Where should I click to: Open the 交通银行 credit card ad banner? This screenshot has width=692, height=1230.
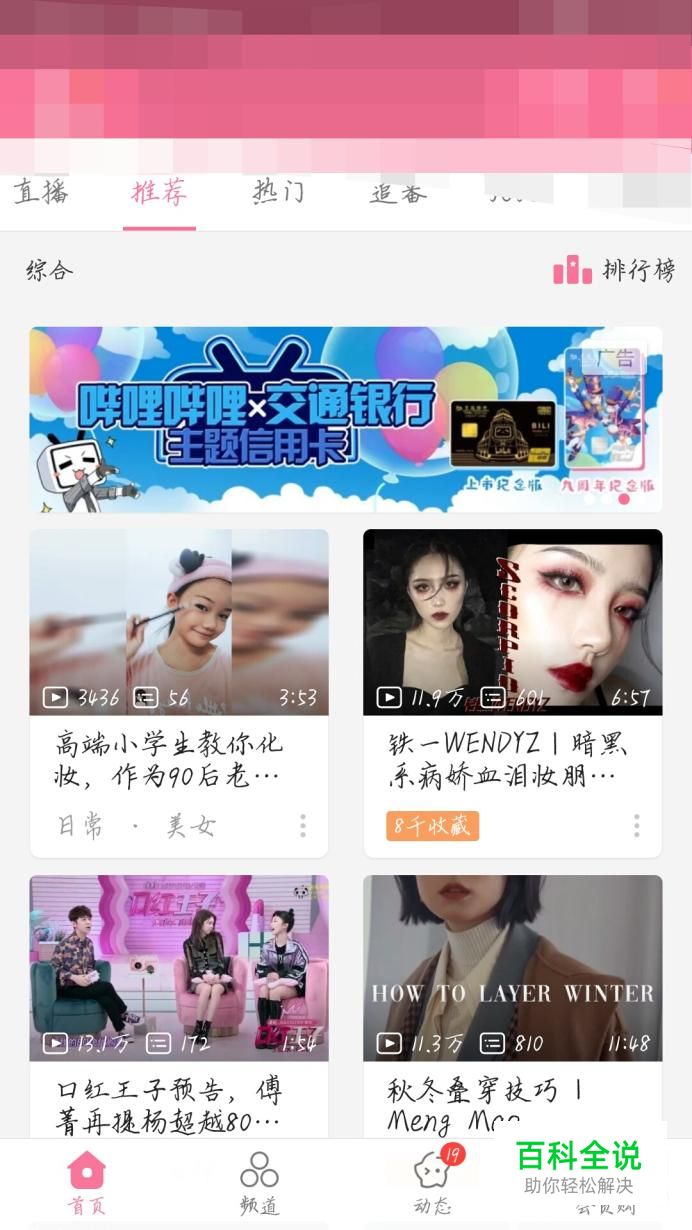click(x=345, y=420)
